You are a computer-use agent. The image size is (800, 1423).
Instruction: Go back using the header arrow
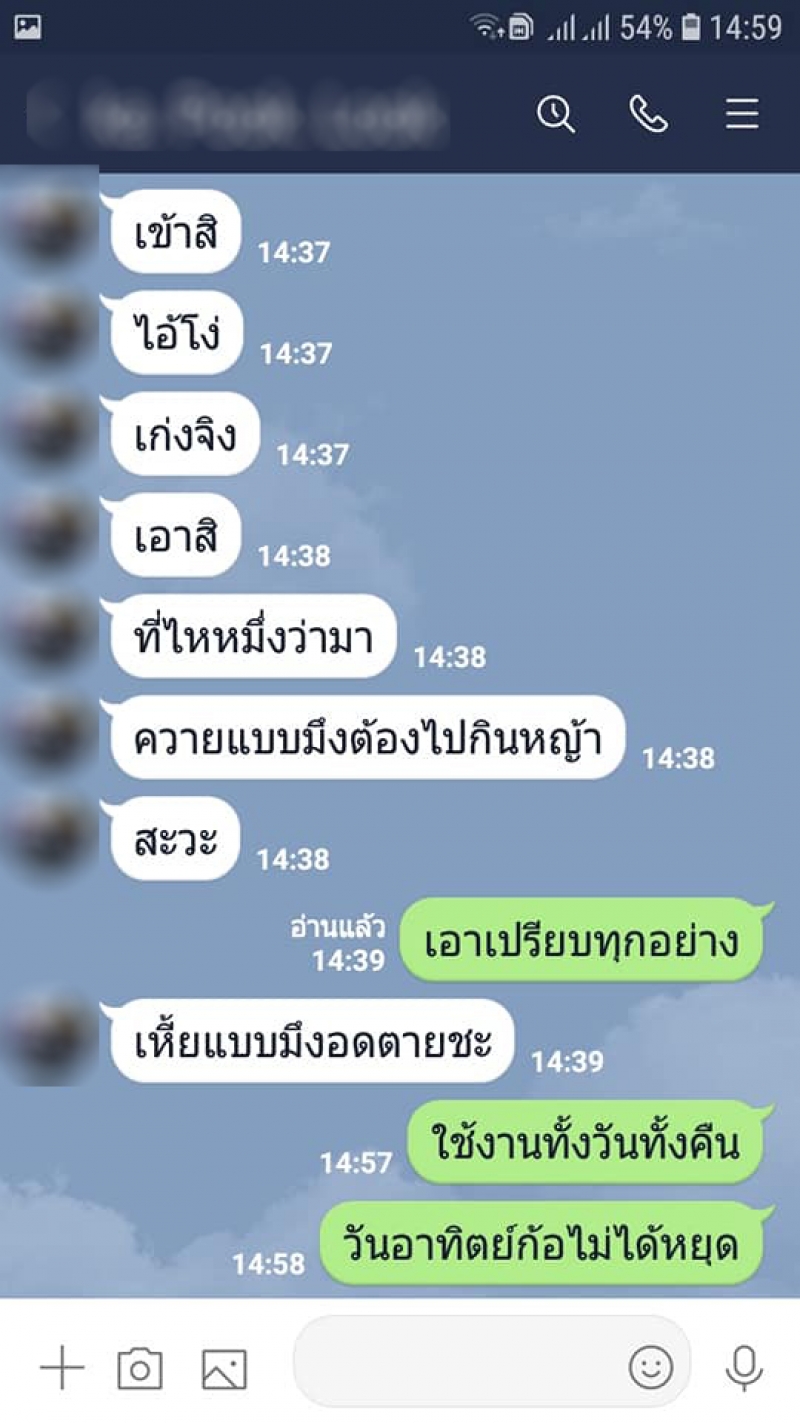point(42,114)
